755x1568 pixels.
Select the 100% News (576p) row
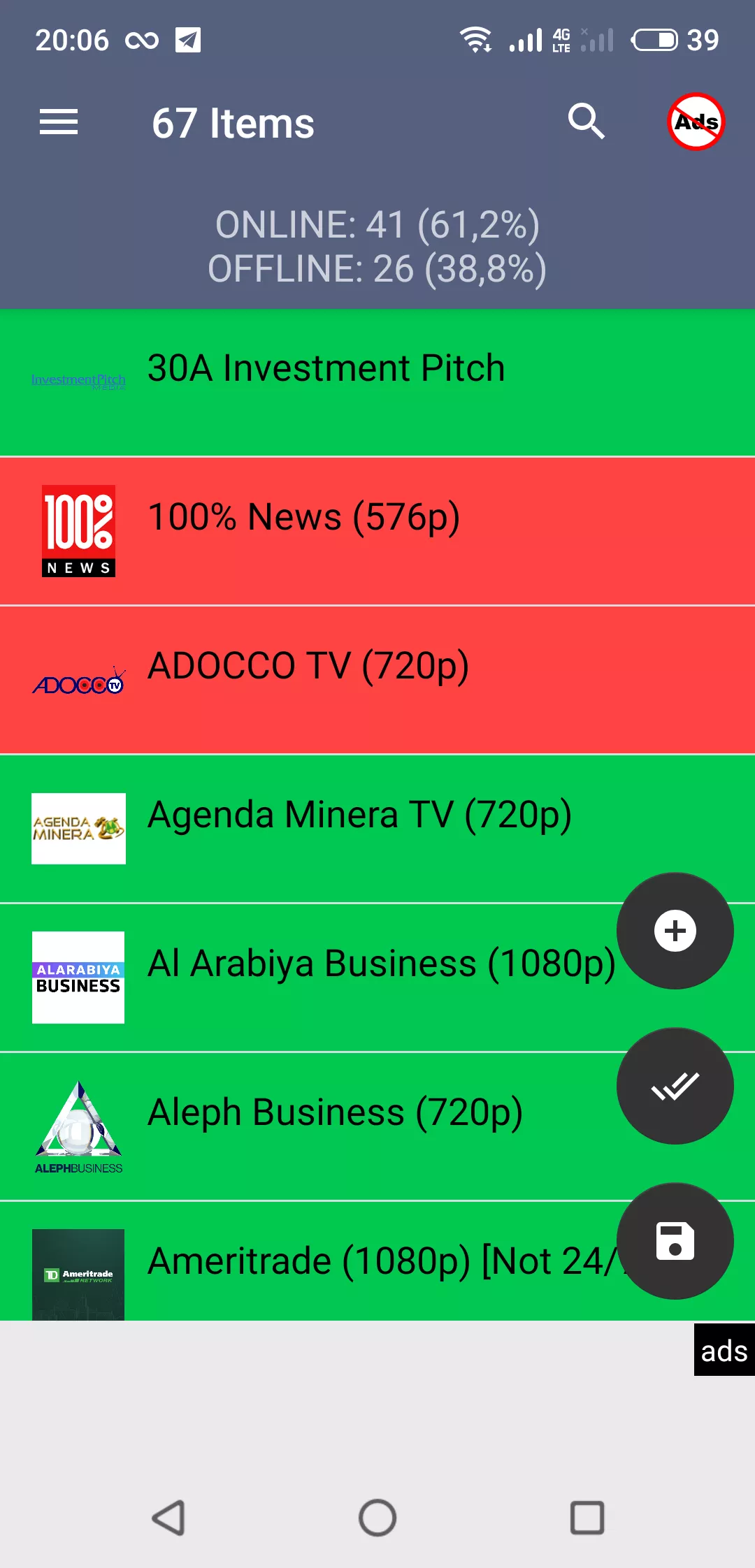(x=377, y=531)
